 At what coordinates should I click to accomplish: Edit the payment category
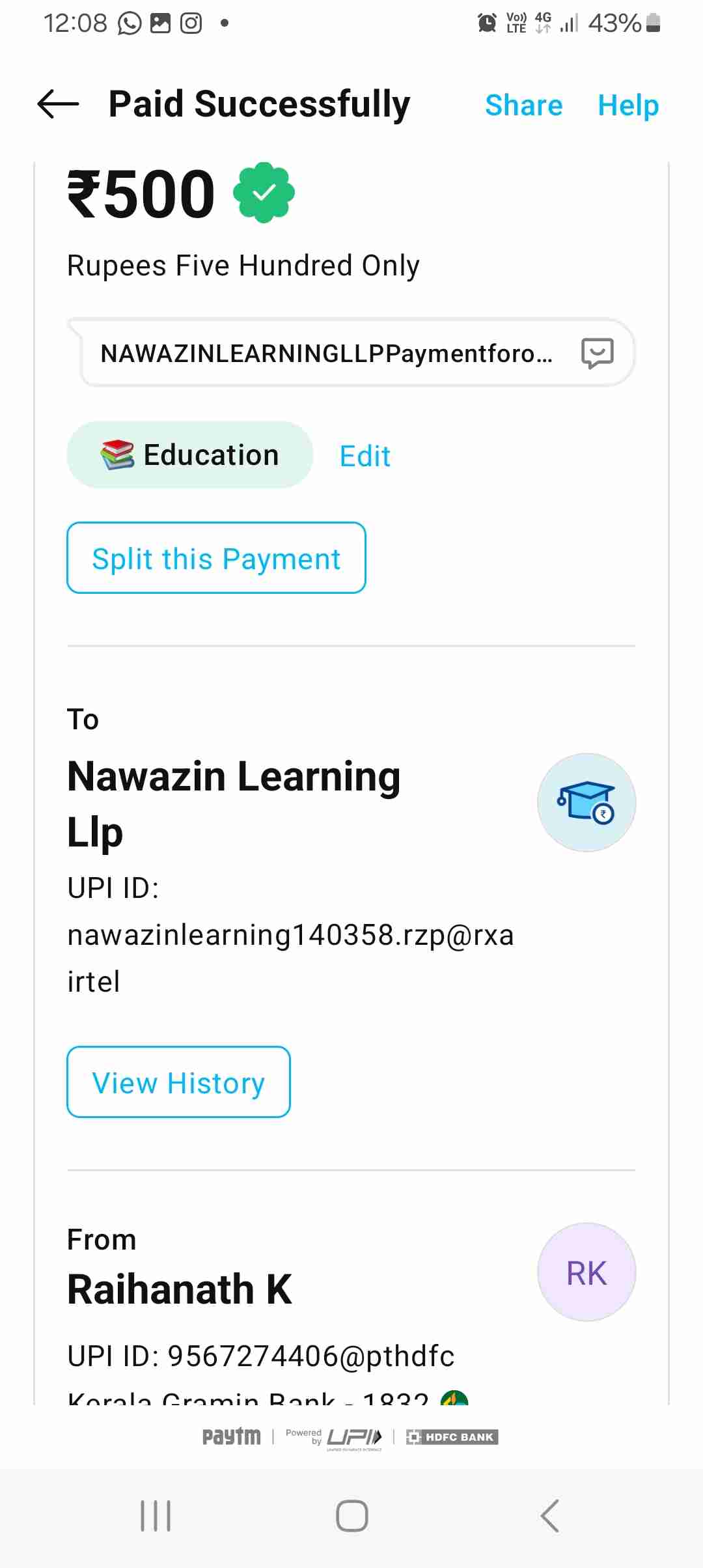pyautogui.click(x=365, y=456)
